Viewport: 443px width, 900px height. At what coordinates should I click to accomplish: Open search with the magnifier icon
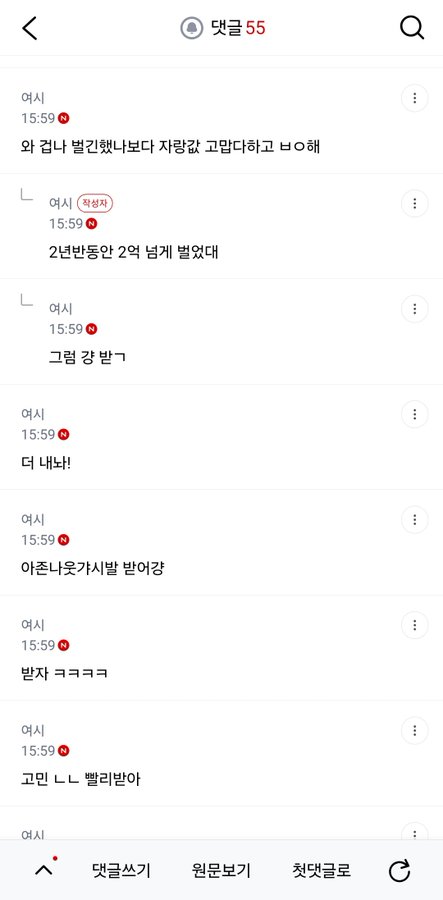pyautogui.click(x=412, y=28)
